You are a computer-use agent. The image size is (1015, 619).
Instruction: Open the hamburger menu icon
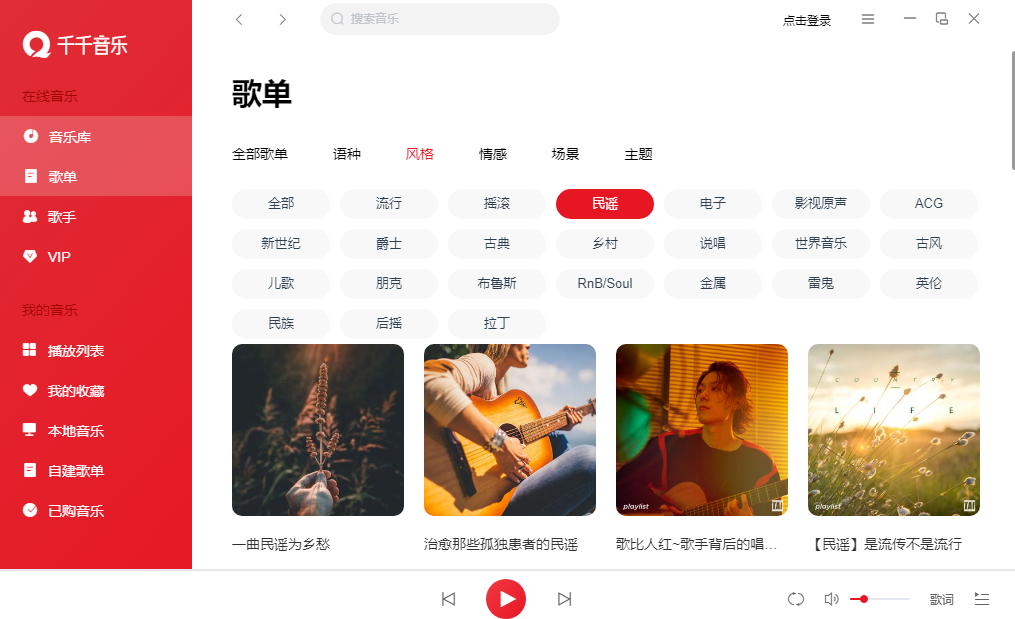click(868, 19)
